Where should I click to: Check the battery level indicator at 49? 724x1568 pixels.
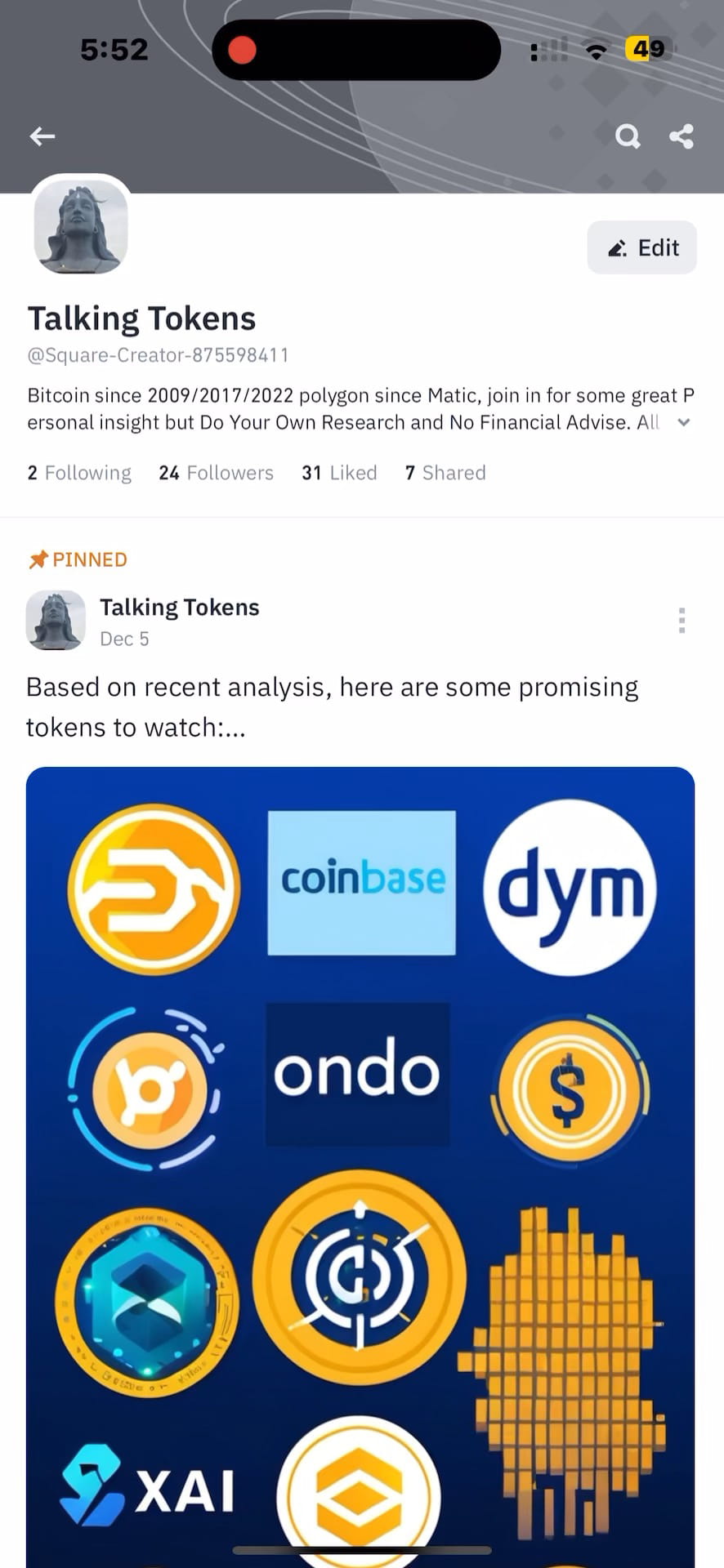pyautogui.click(x=647, y=49)
